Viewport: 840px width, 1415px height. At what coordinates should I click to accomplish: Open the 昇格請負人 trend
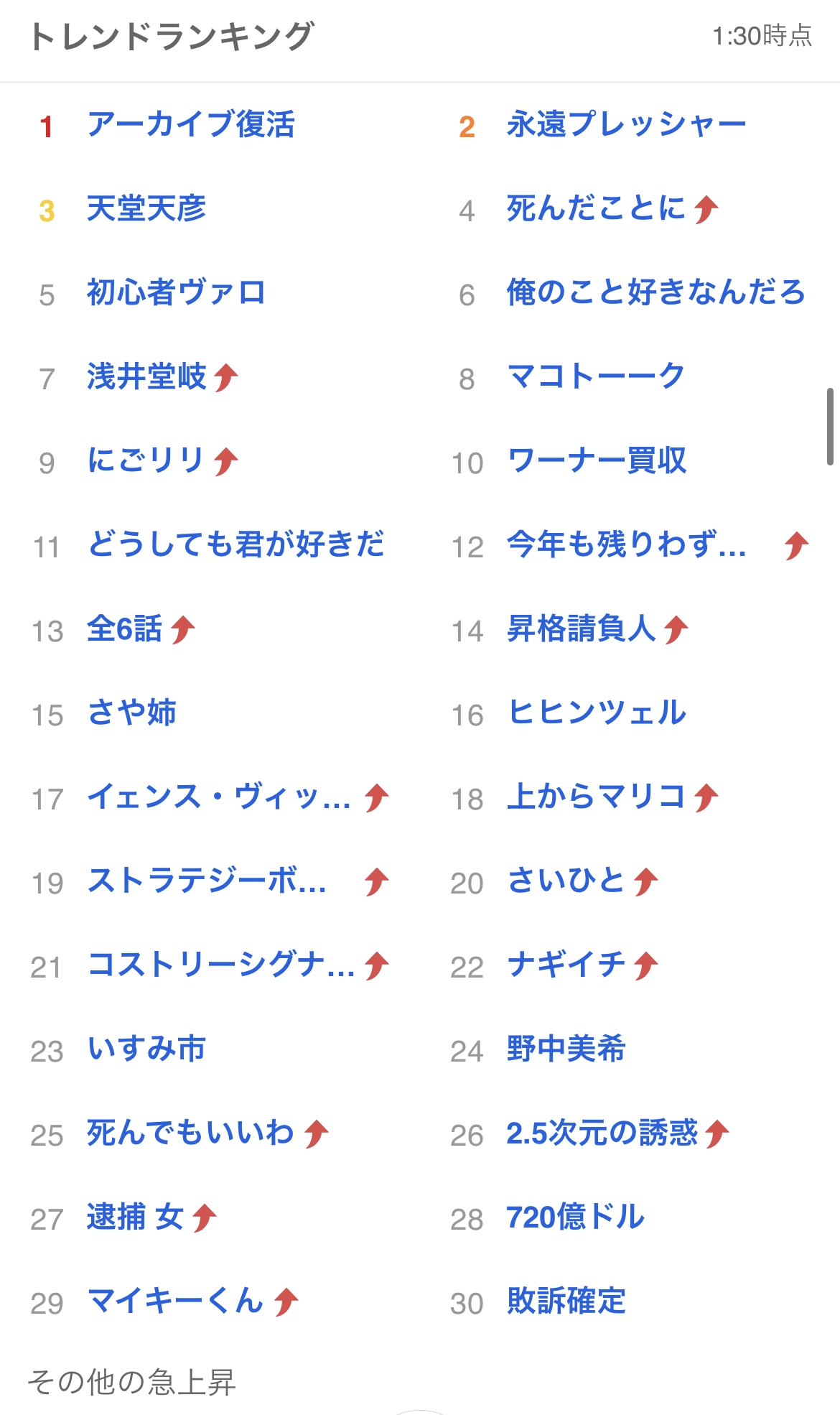tap(581, 628)
